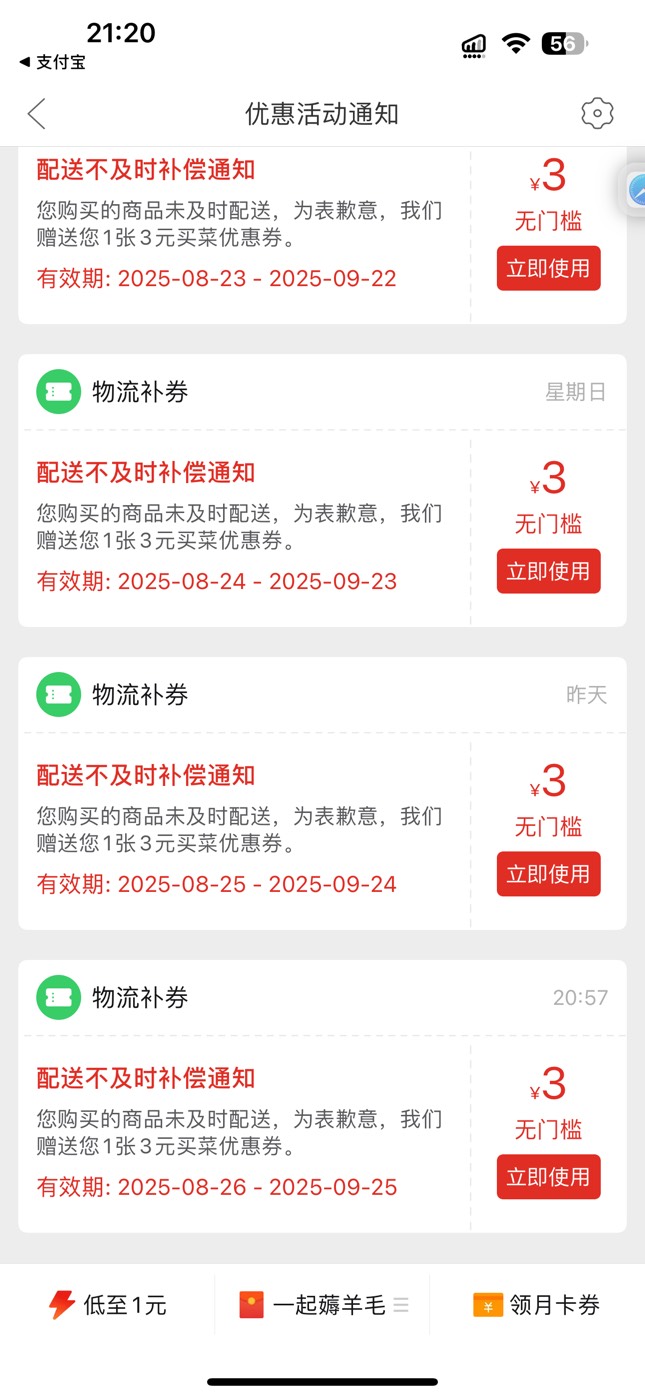The image size is (645, 1398).
Task: Use the coupon valid until 2025-09-23
Action: 548,571
